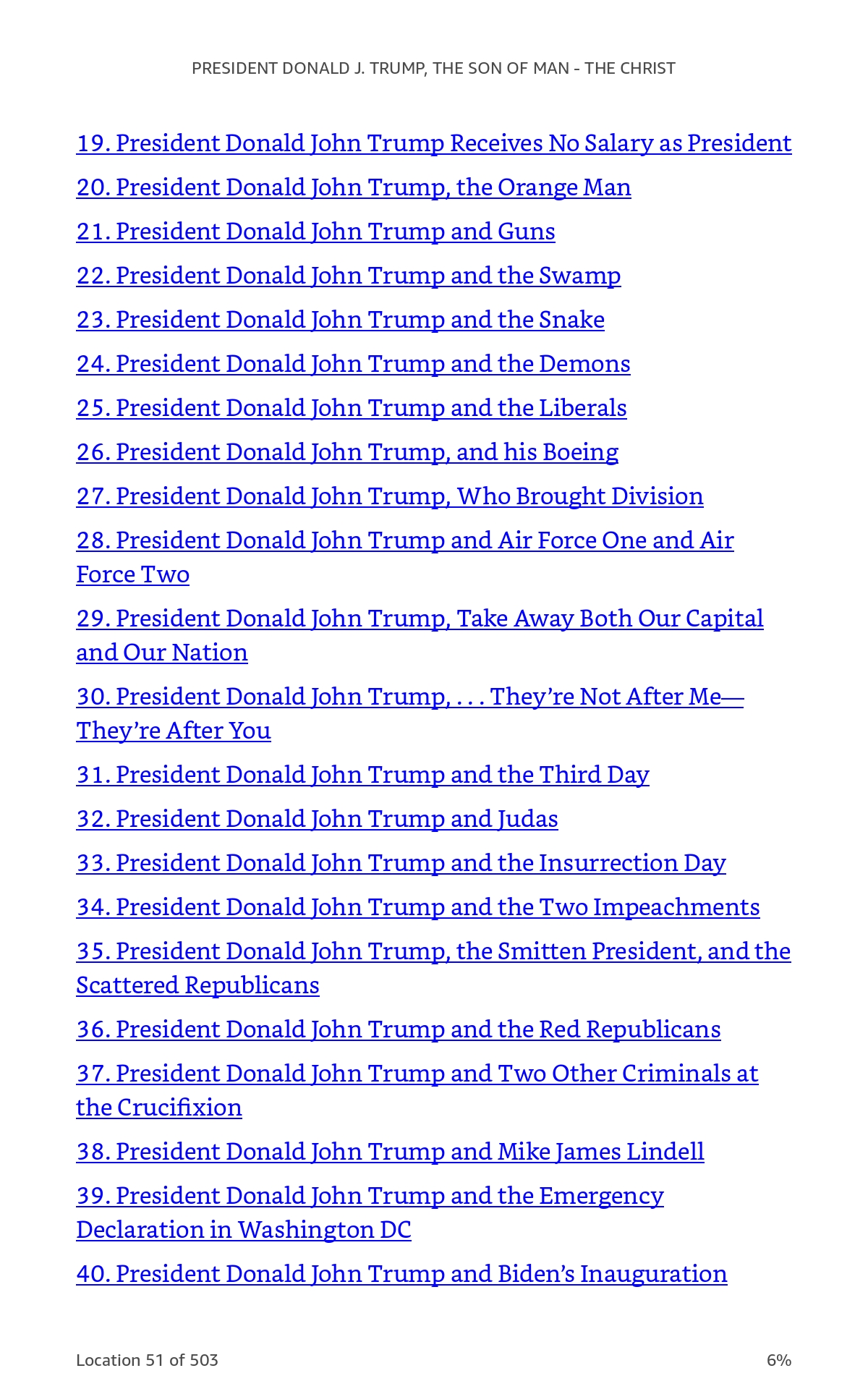The image size is (868, 1389).
Task: Open chapter 38 Mike James Lindell
Action: [391, 1152]
